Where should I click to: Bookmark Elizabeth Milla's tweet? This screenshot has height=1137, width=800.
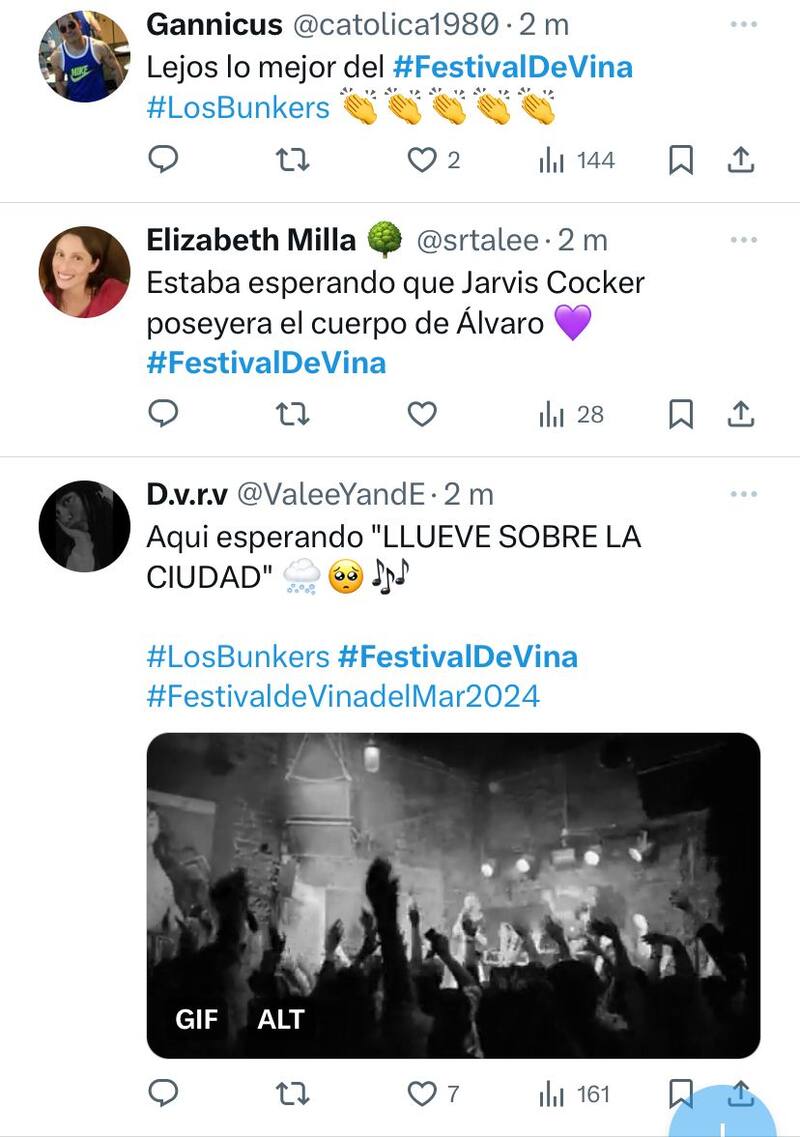(x=681, y=414)
